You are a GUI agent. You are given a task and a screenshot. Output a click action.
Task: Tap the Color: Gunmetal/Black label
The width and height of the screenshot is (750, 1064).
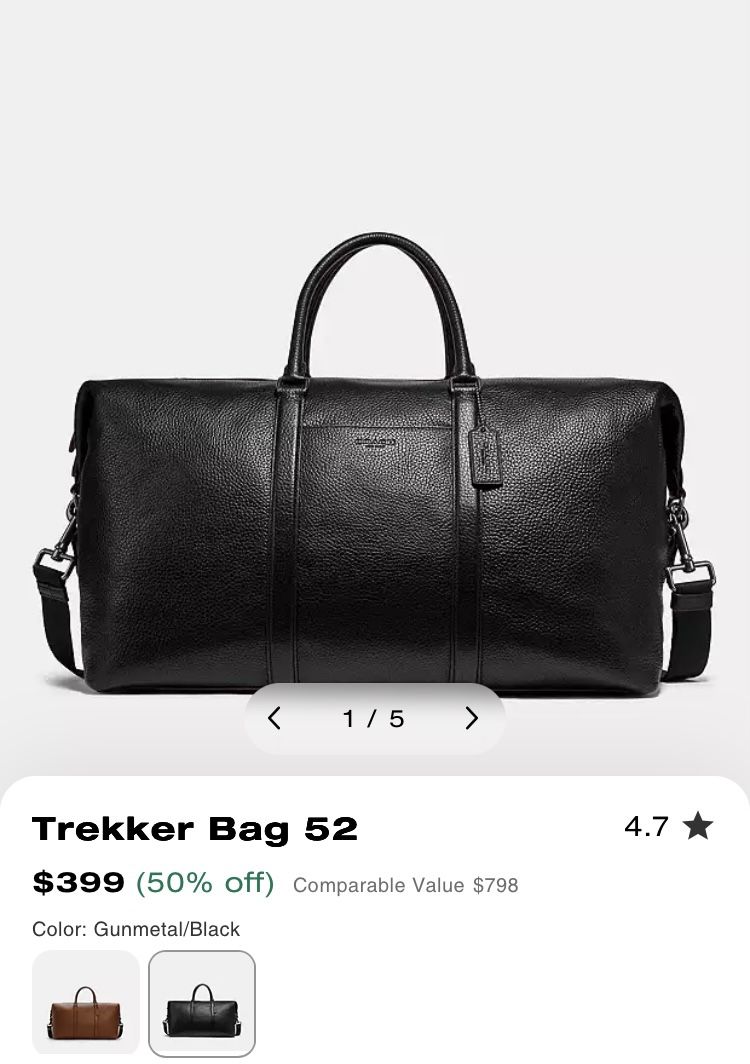pos(137,929)
